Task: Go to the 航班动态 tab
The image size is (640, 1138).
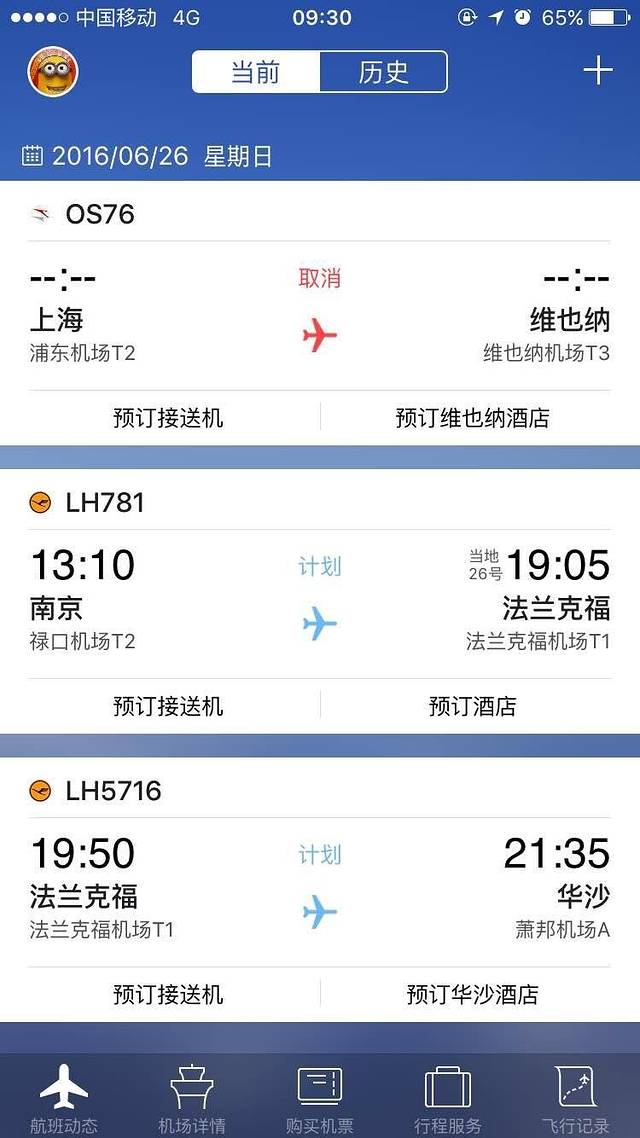Action: click(62, 1098)
